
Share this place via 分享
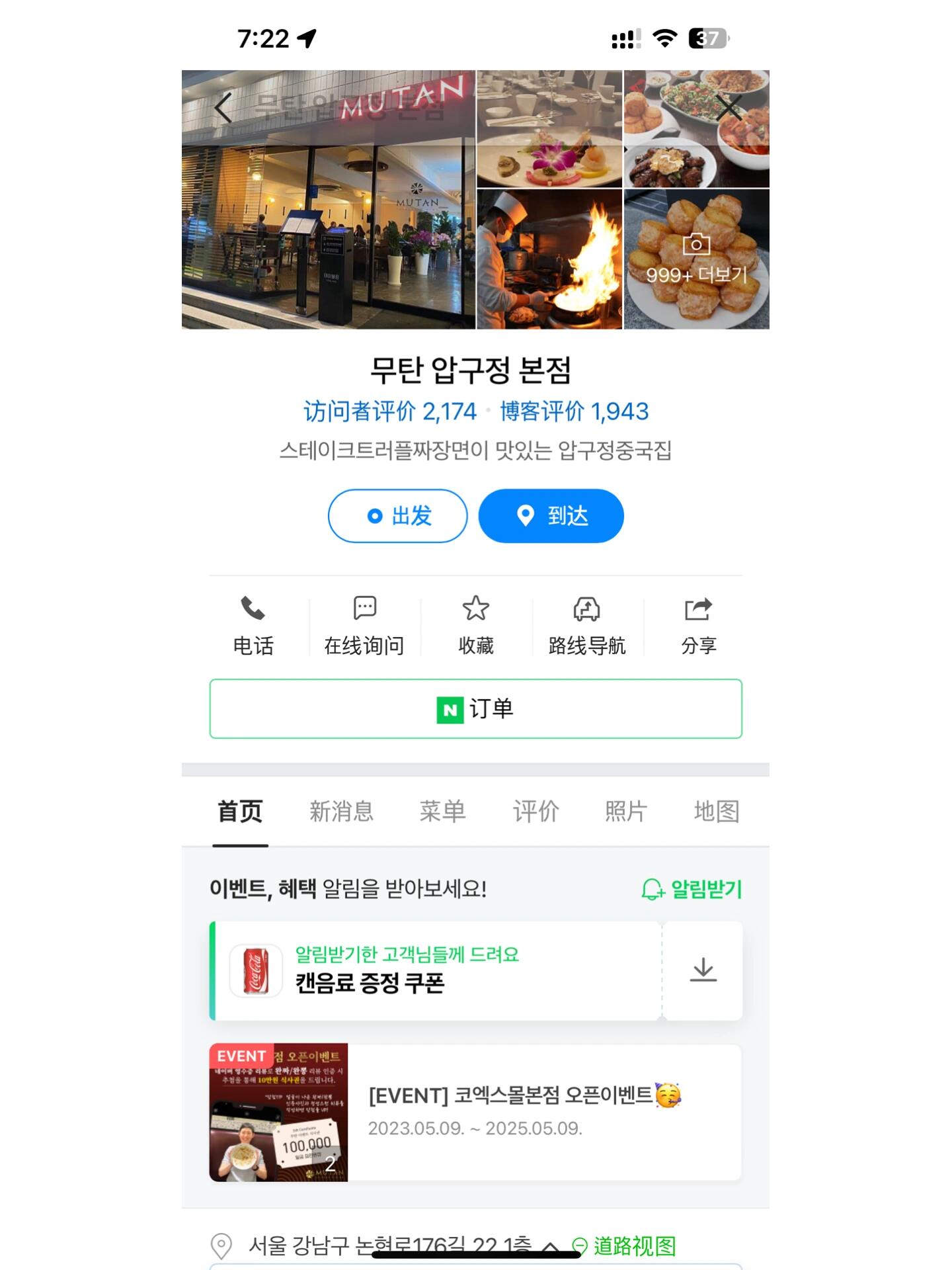(698, 626)
